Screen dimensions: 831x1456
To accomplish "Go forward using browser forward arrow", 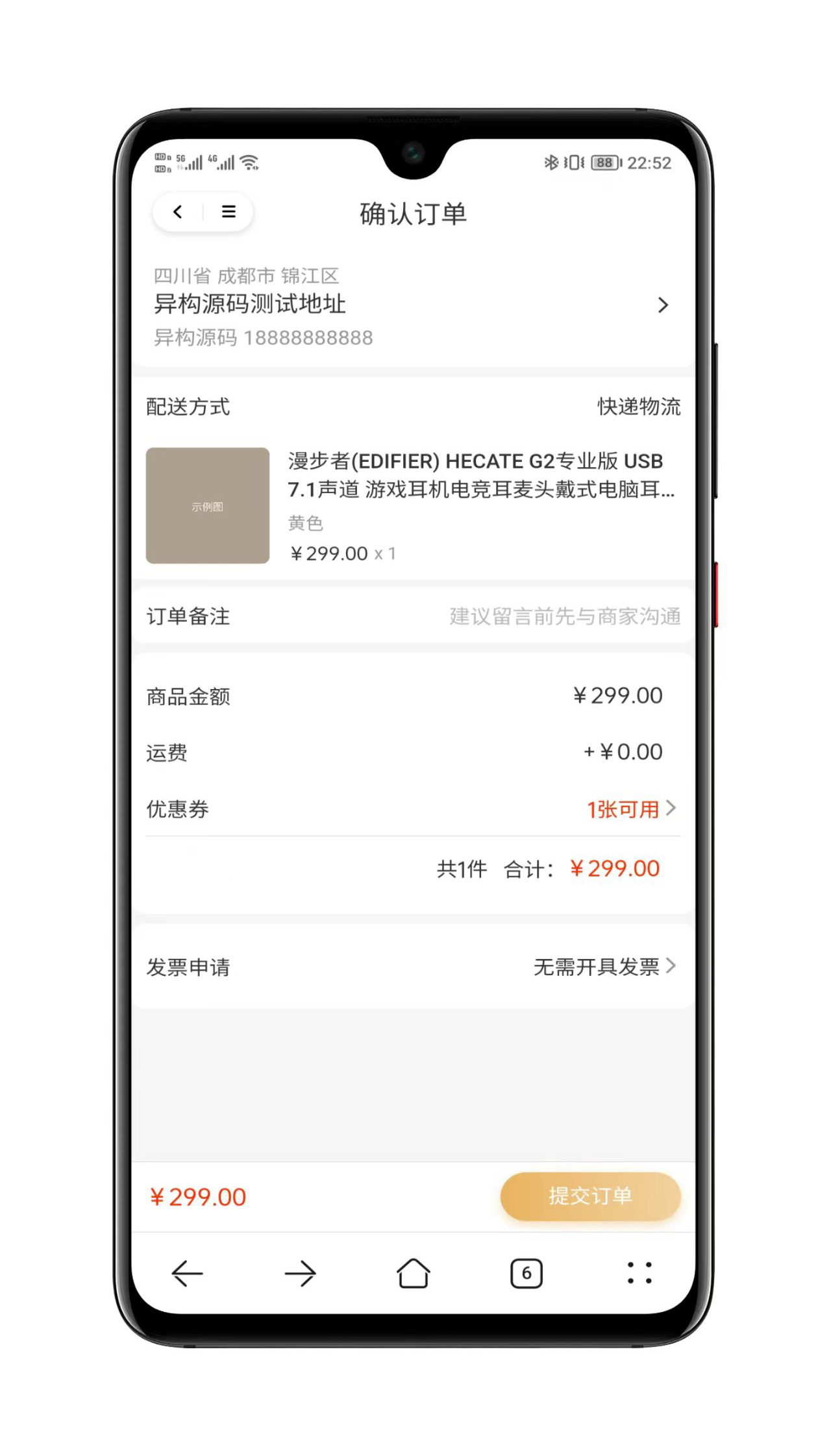I will tap(300, 1273).
